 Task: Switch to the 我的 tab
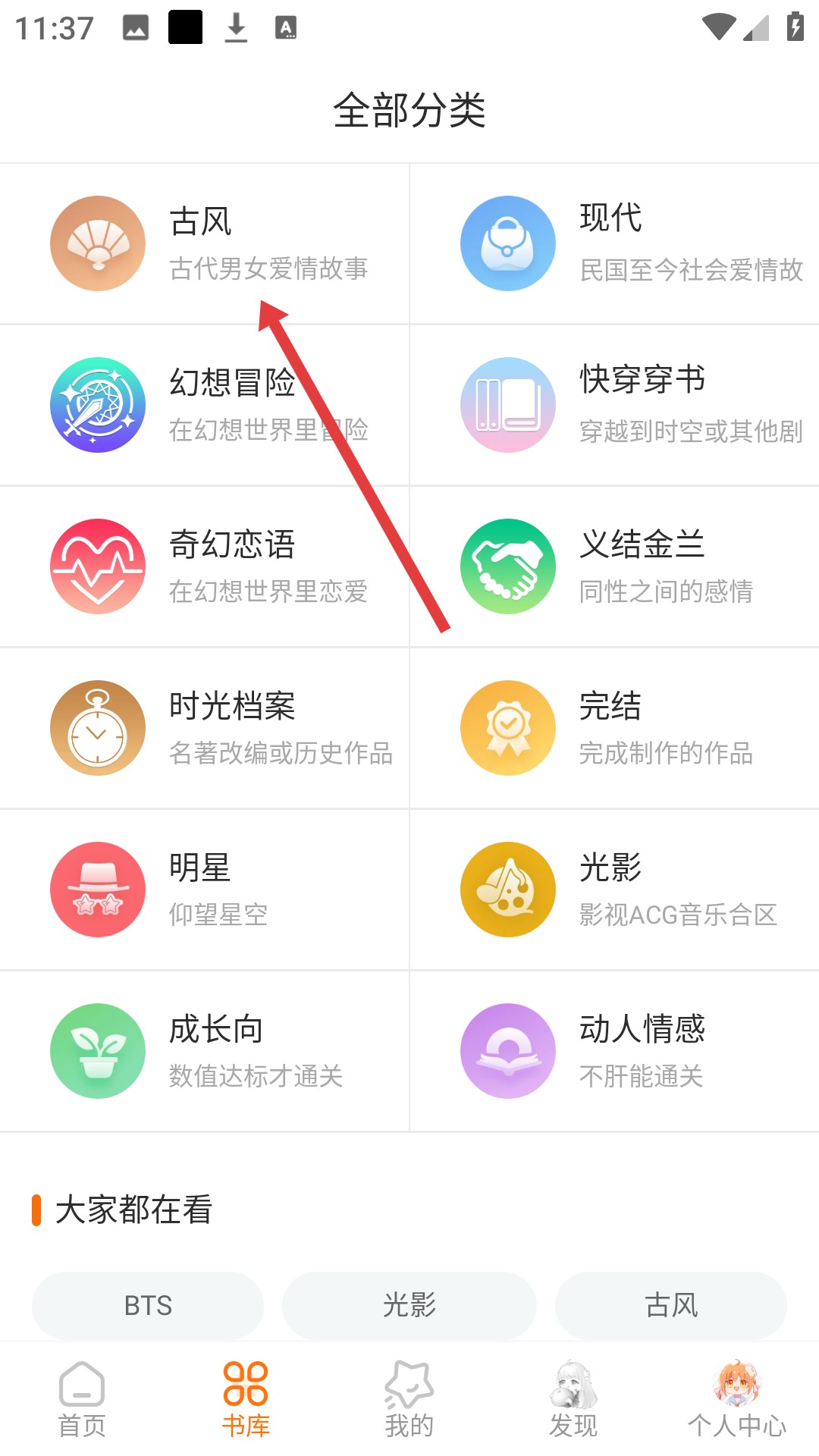point(409,1400)
